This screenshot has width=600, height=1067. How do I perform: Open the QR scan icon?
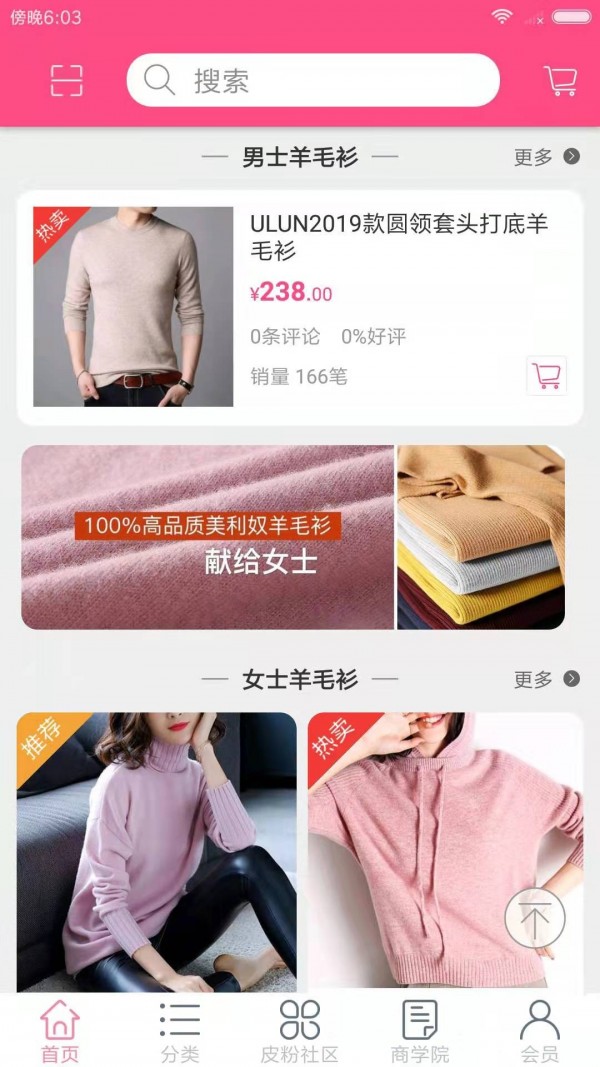(67, 80)
